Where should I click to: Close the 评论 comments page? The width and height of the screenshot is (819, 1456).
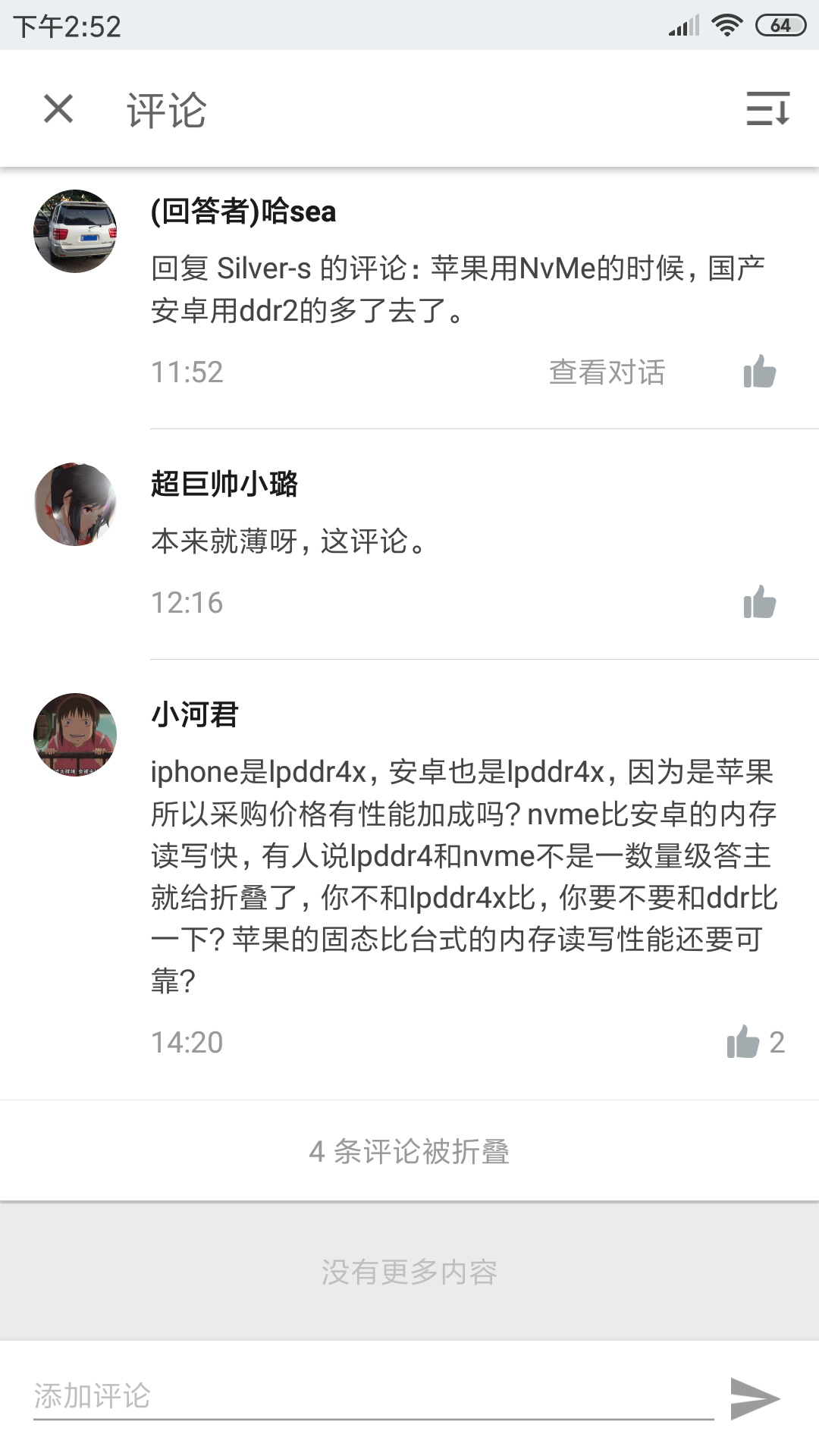pyautogui.click(x=58, y=108)
